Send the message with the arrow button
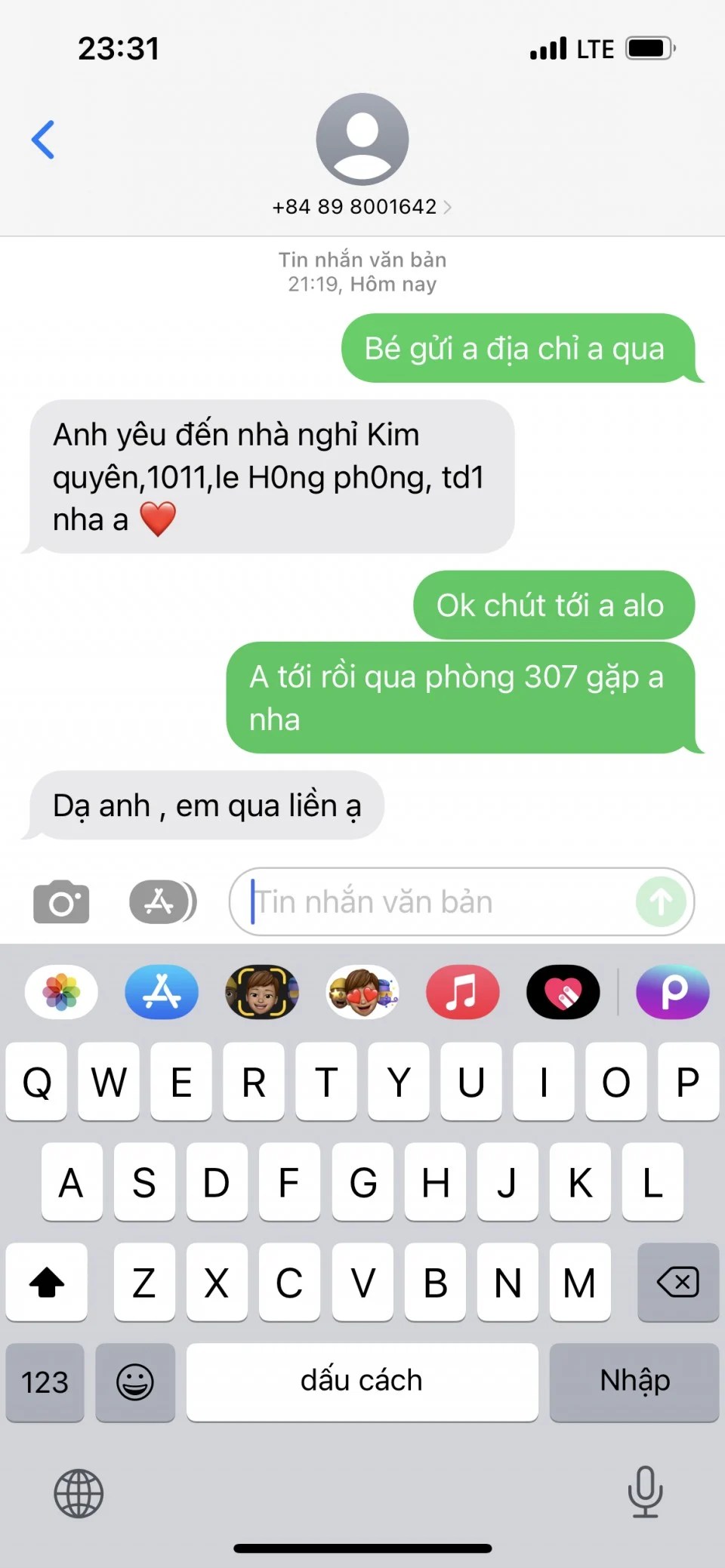725x1568 pixels. click(661, 901)
